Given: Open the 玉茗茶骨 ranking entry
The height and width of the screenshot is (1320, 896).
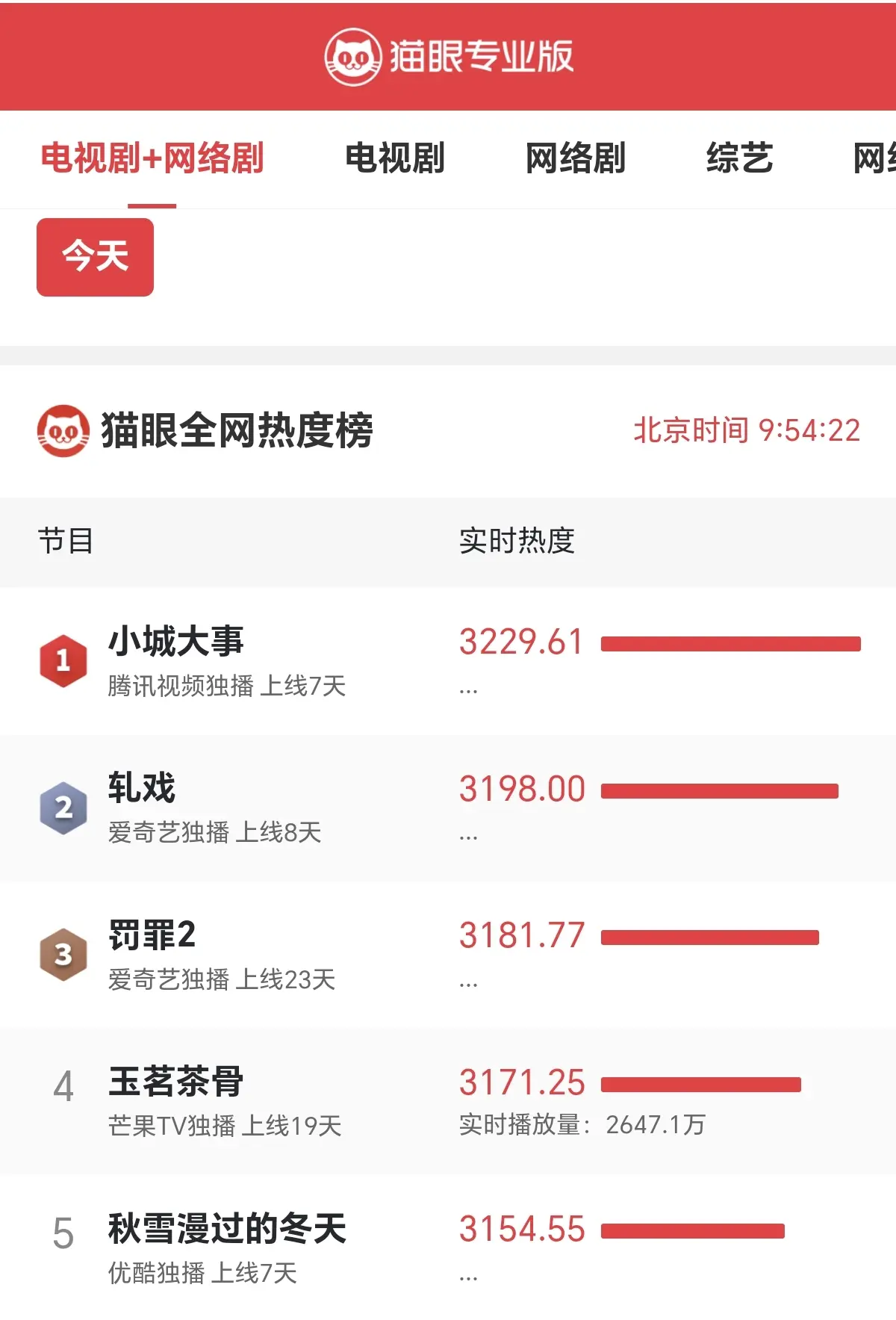Looking at the screenshot, I should (x=176, y=1082).
